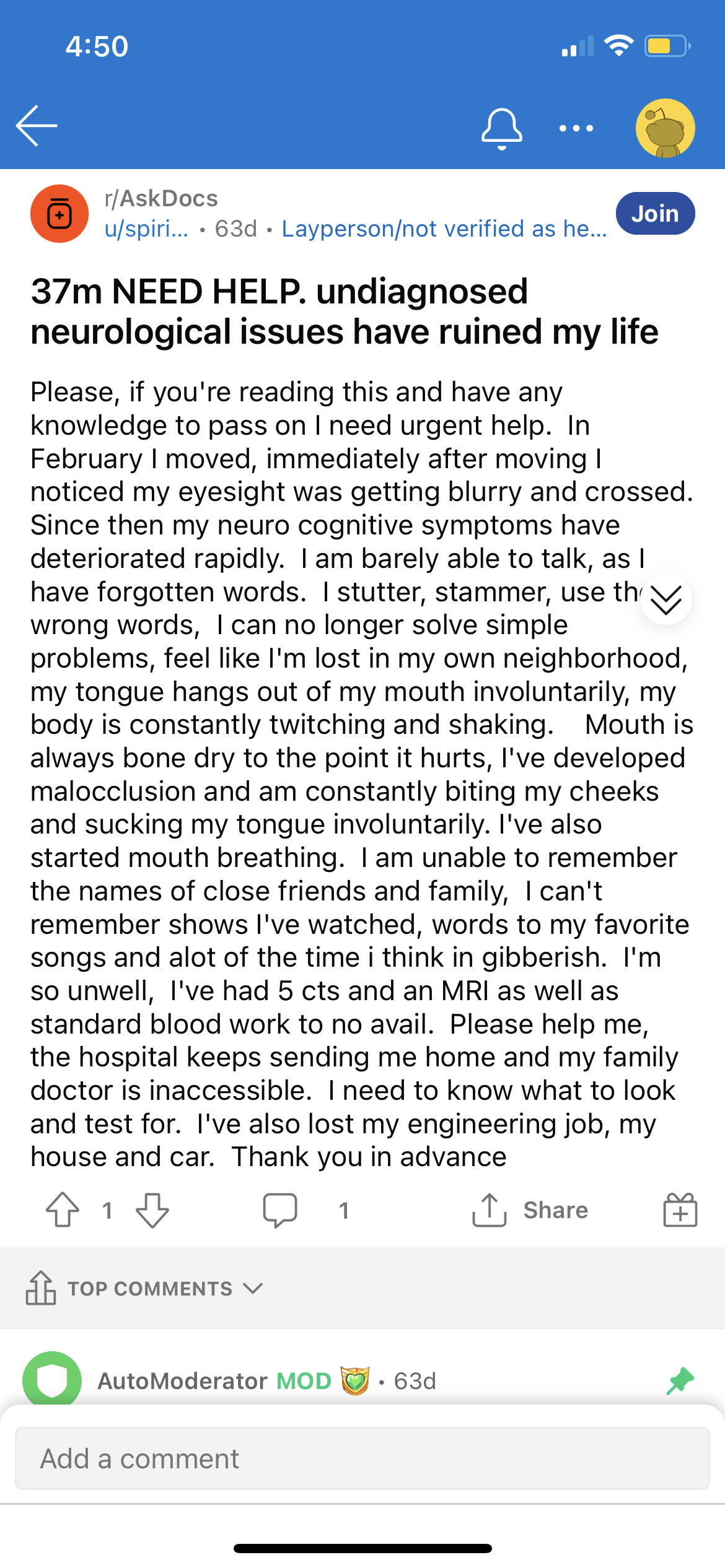Join the r/AskDocs community
Viewport: 725px width, 1568px height.
tap(655, 214)
